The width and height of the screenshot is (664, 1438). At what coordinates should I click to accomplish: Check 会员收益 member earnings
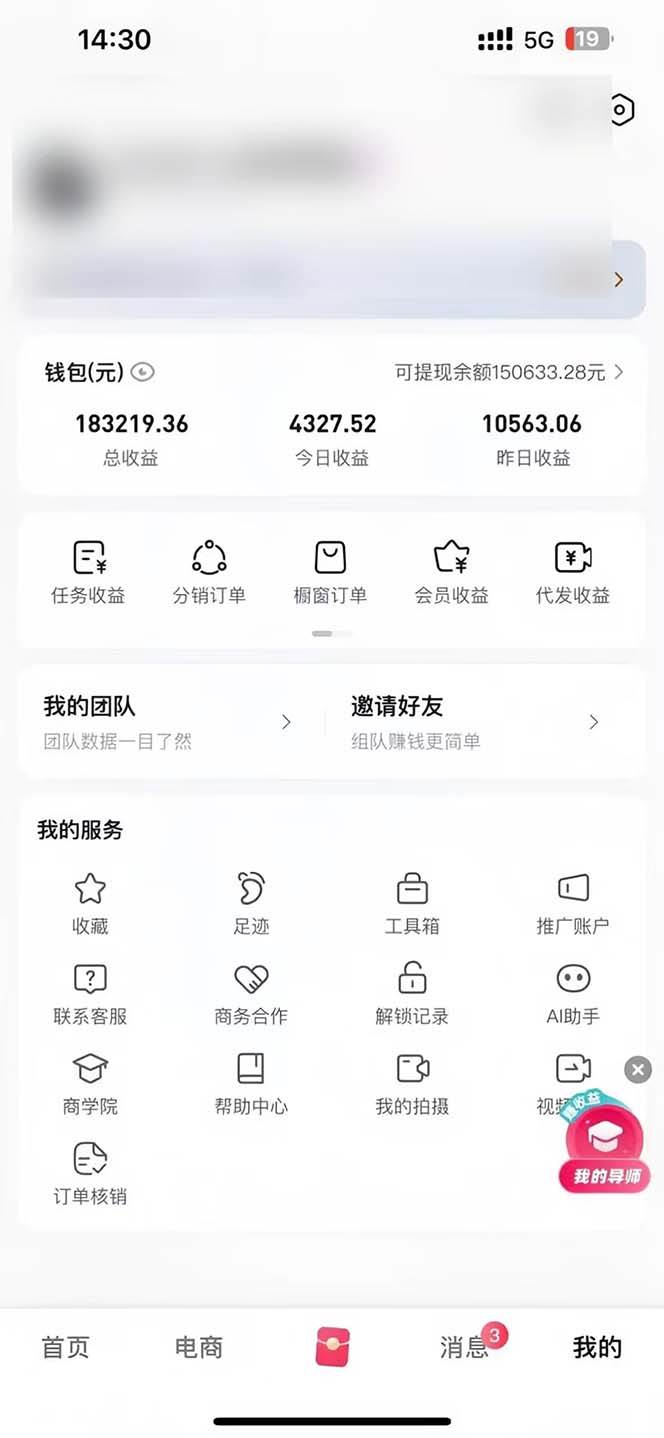click(451, 572)
